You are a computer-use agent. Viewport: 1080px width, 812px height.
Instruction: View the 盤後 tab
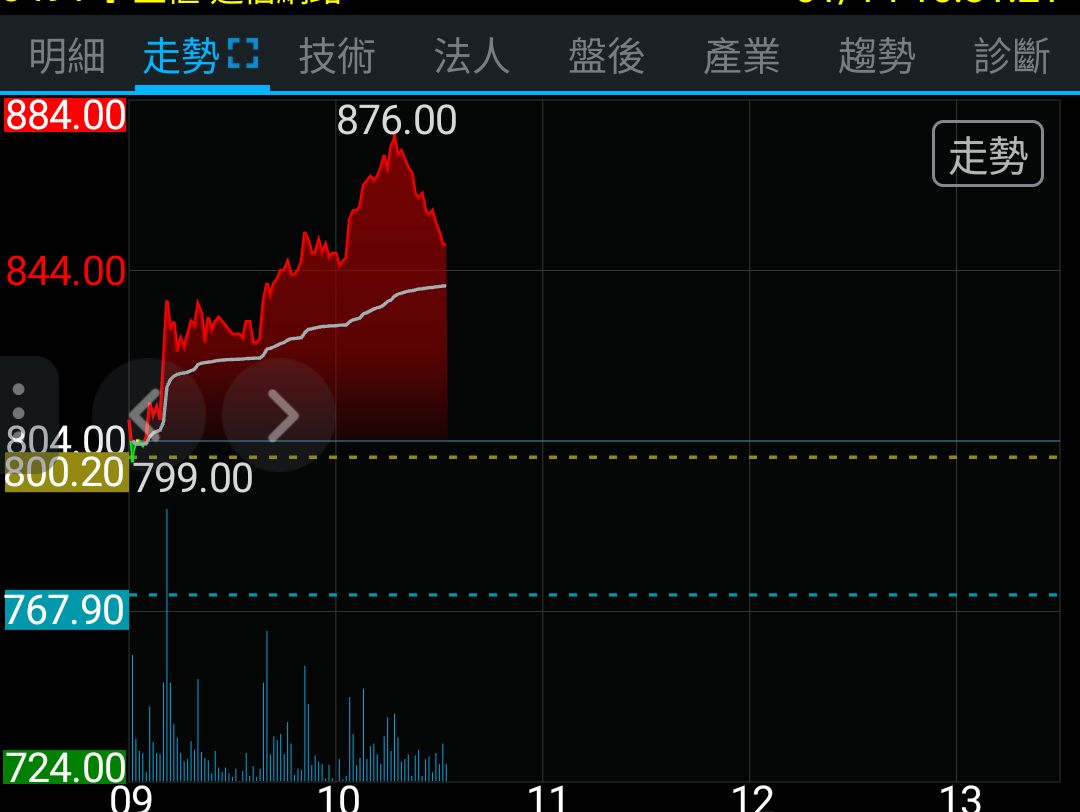[x=606, y=56]
